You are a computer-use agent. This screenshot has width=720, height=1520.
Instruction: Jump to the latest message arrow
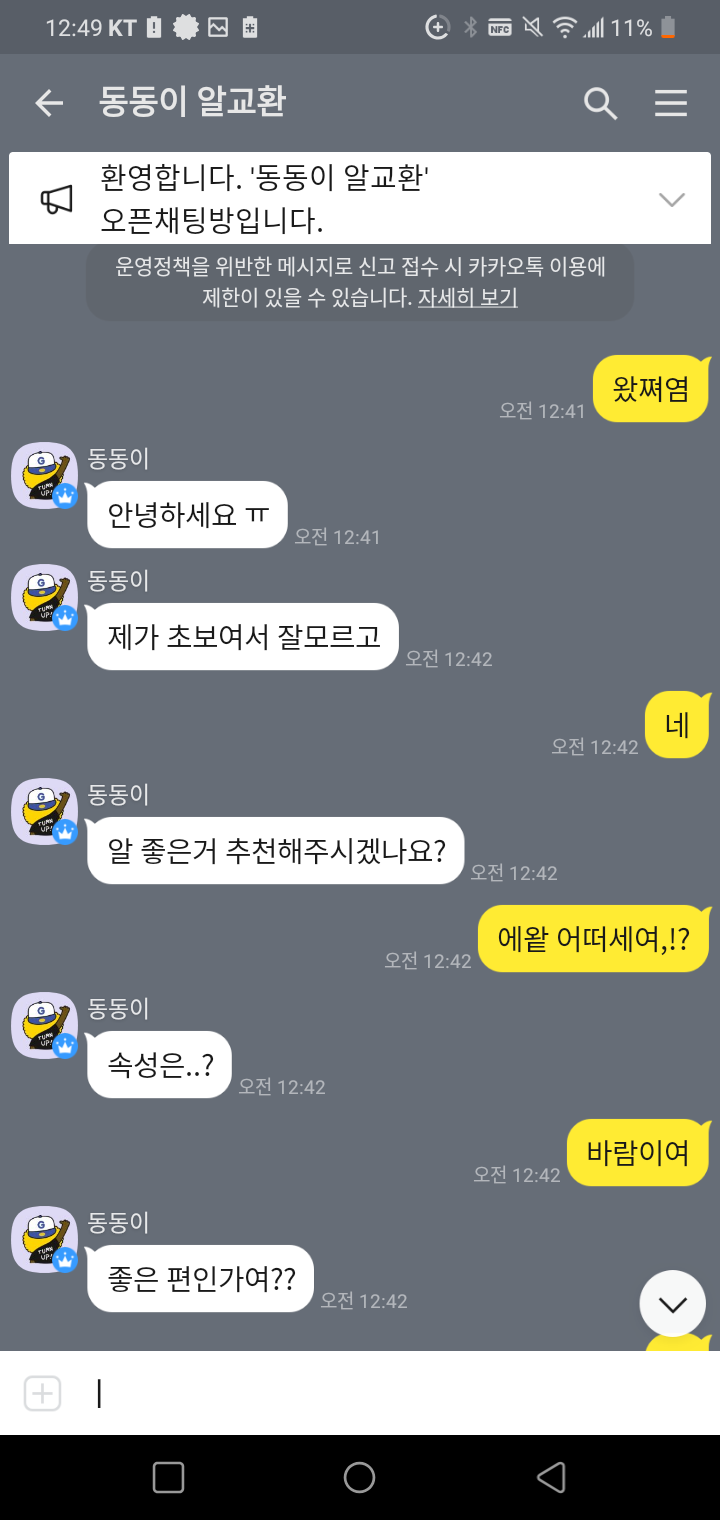tap(672, 1303)
